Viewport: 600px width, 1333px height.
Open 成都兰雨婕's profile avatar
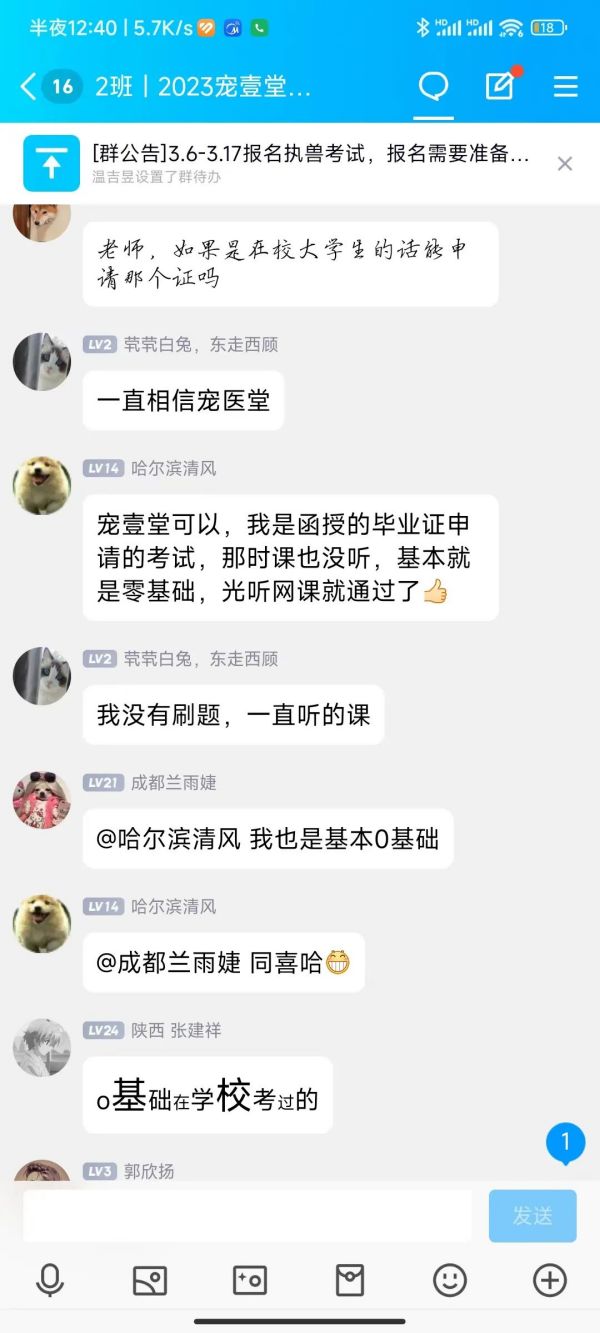click(x=42, y=800)
